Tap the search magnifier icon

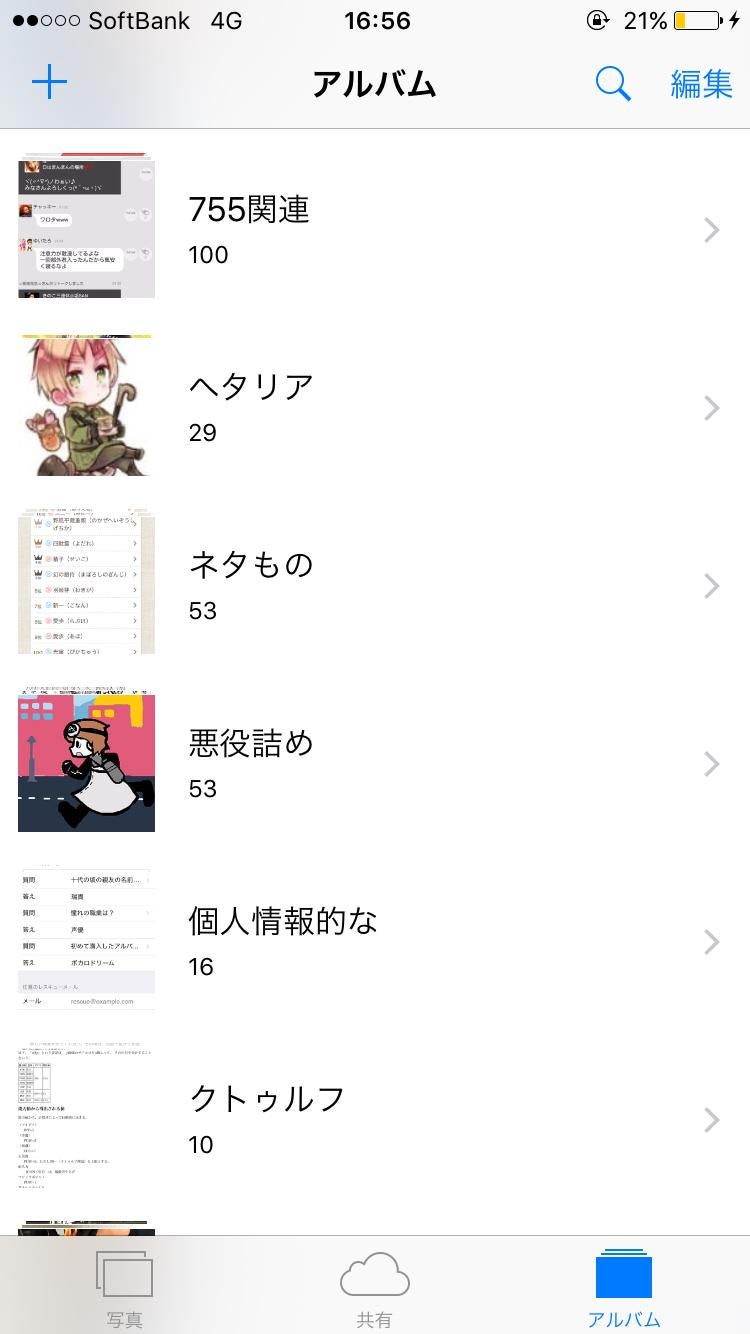613,84
